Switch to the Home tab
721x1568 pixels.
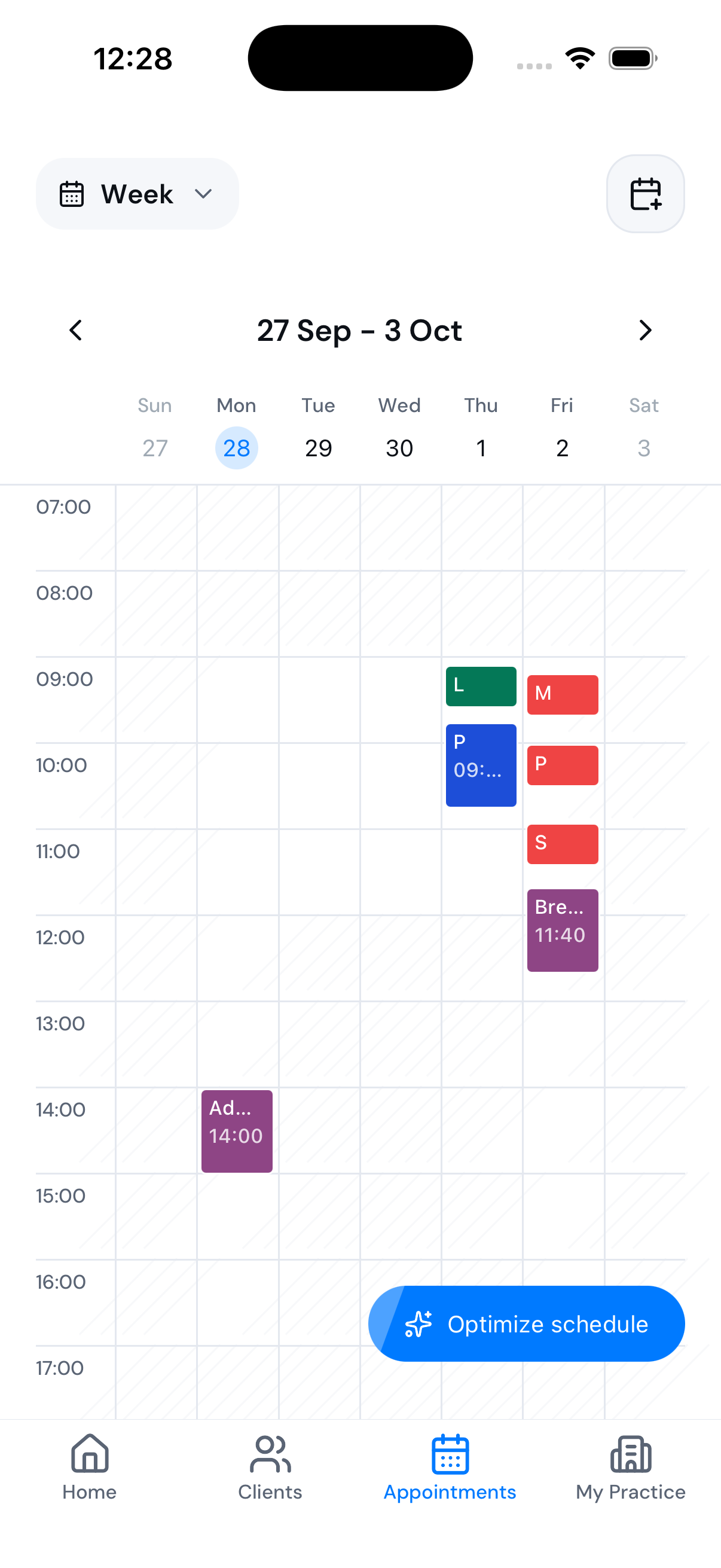(90, 1468)
